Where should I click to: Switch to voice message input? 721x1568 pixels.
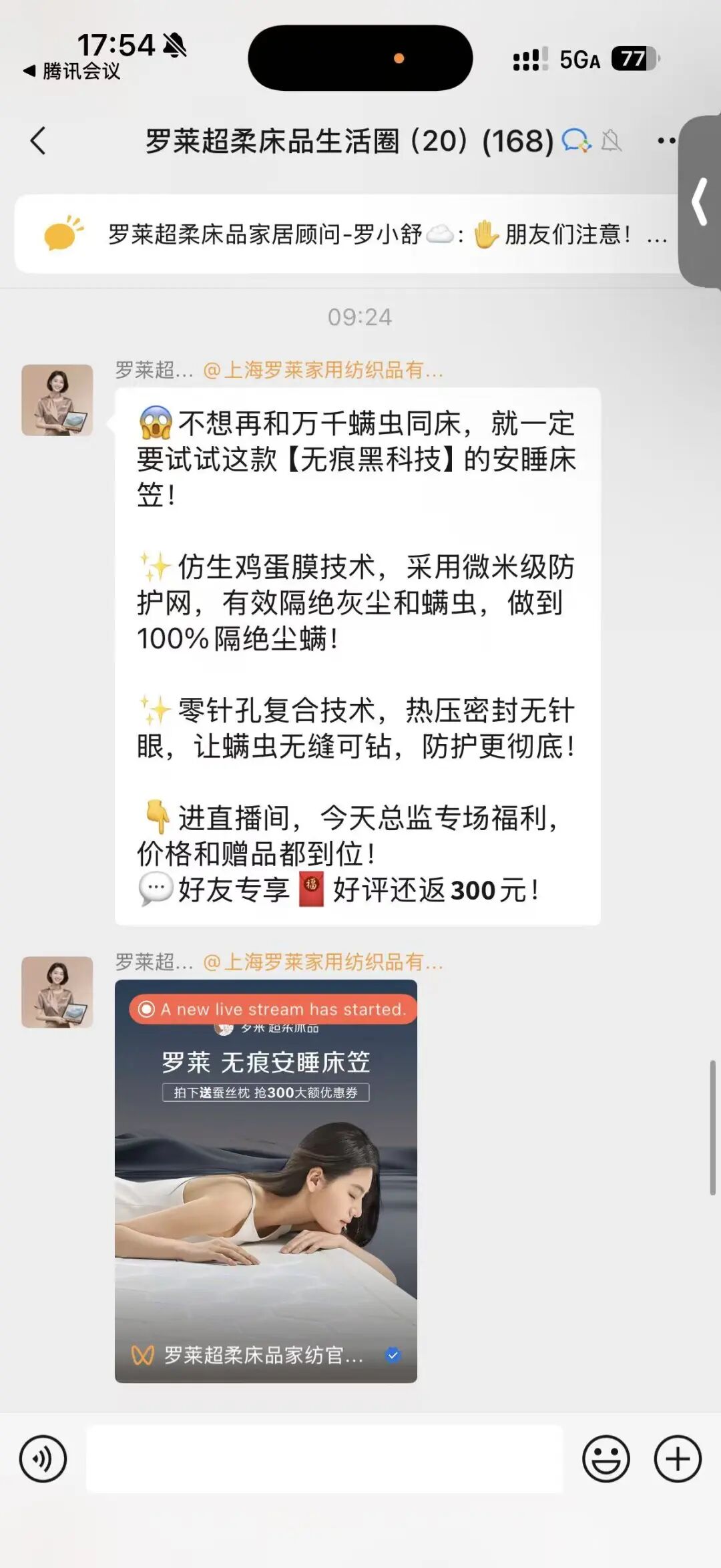(43, 1459)
